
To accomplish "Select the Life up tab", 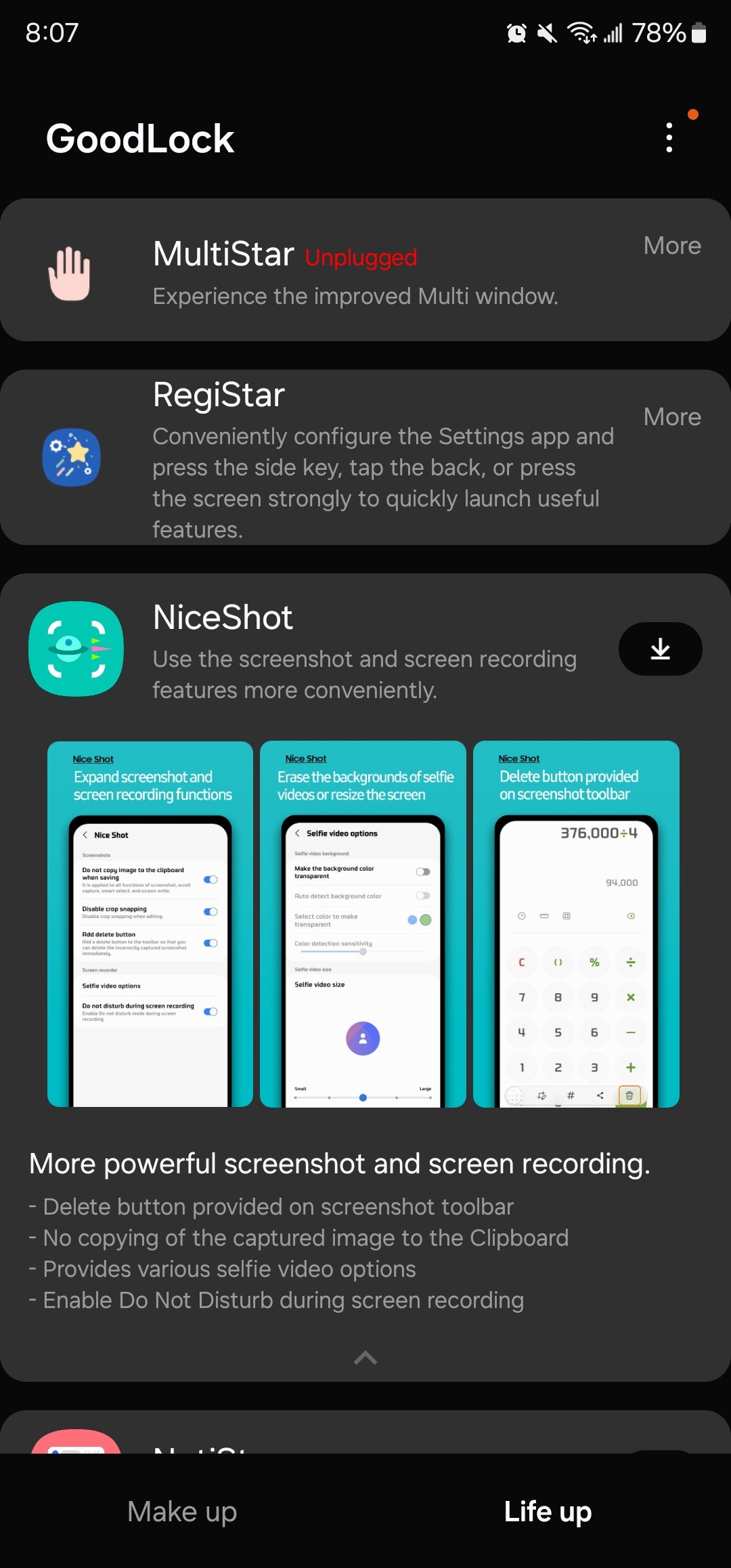I will [x=548, y=1511].
